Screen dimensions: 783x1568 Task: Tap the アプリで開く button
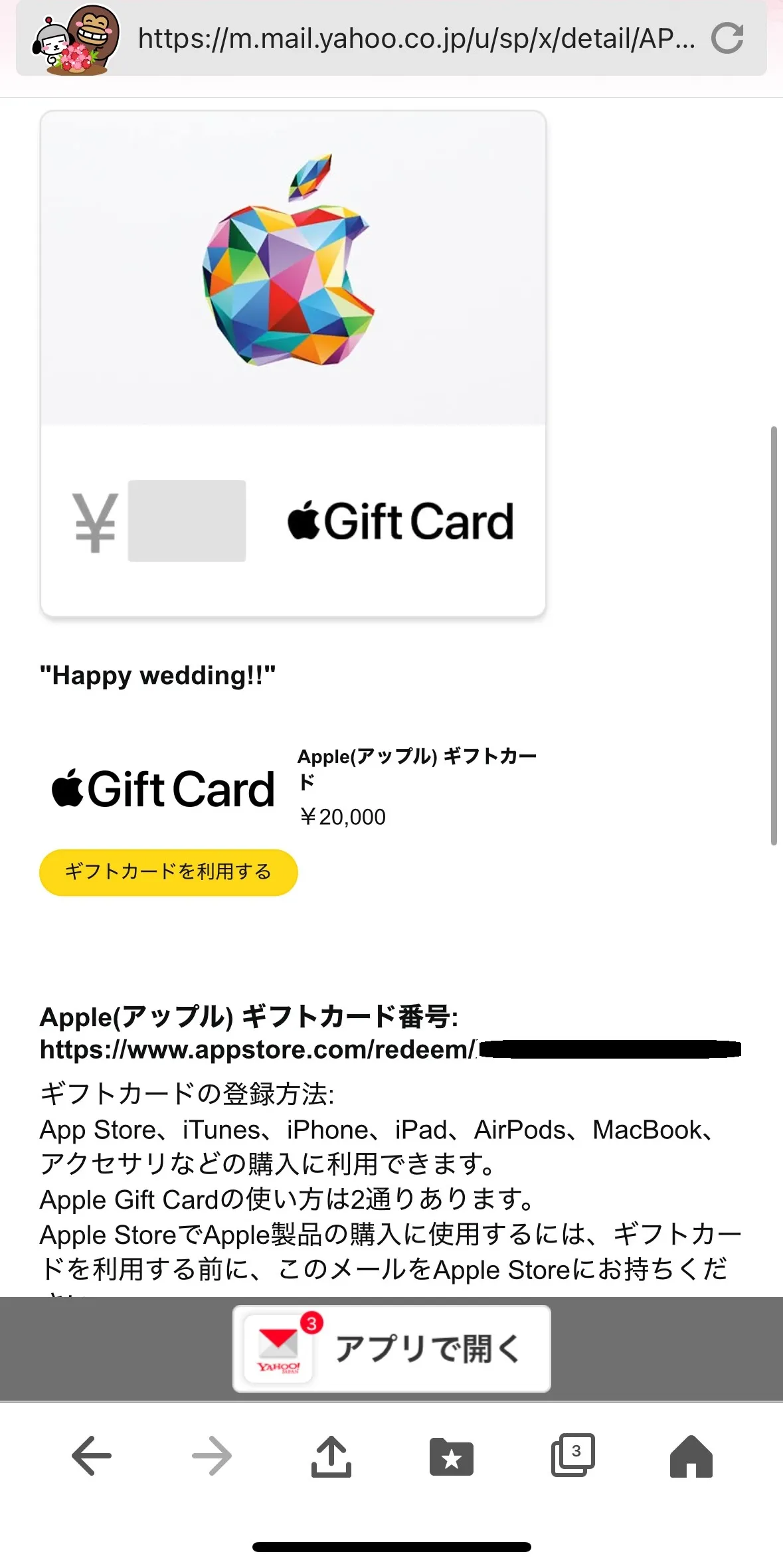[x=392, y=1348]
